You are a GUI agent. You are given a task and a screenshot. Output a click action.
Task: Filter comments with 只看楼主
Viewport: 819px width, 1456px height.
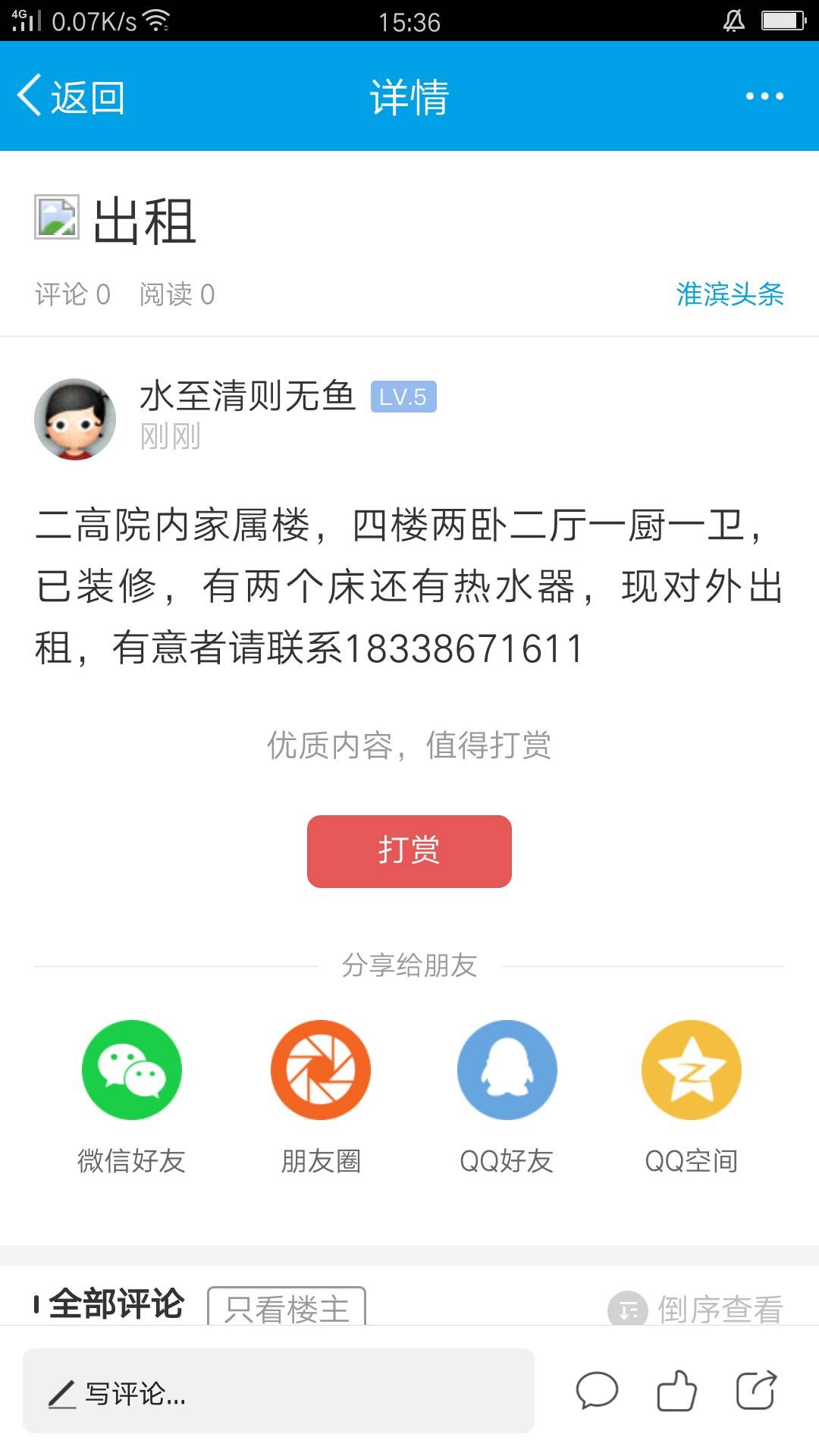coord(287,1307)
